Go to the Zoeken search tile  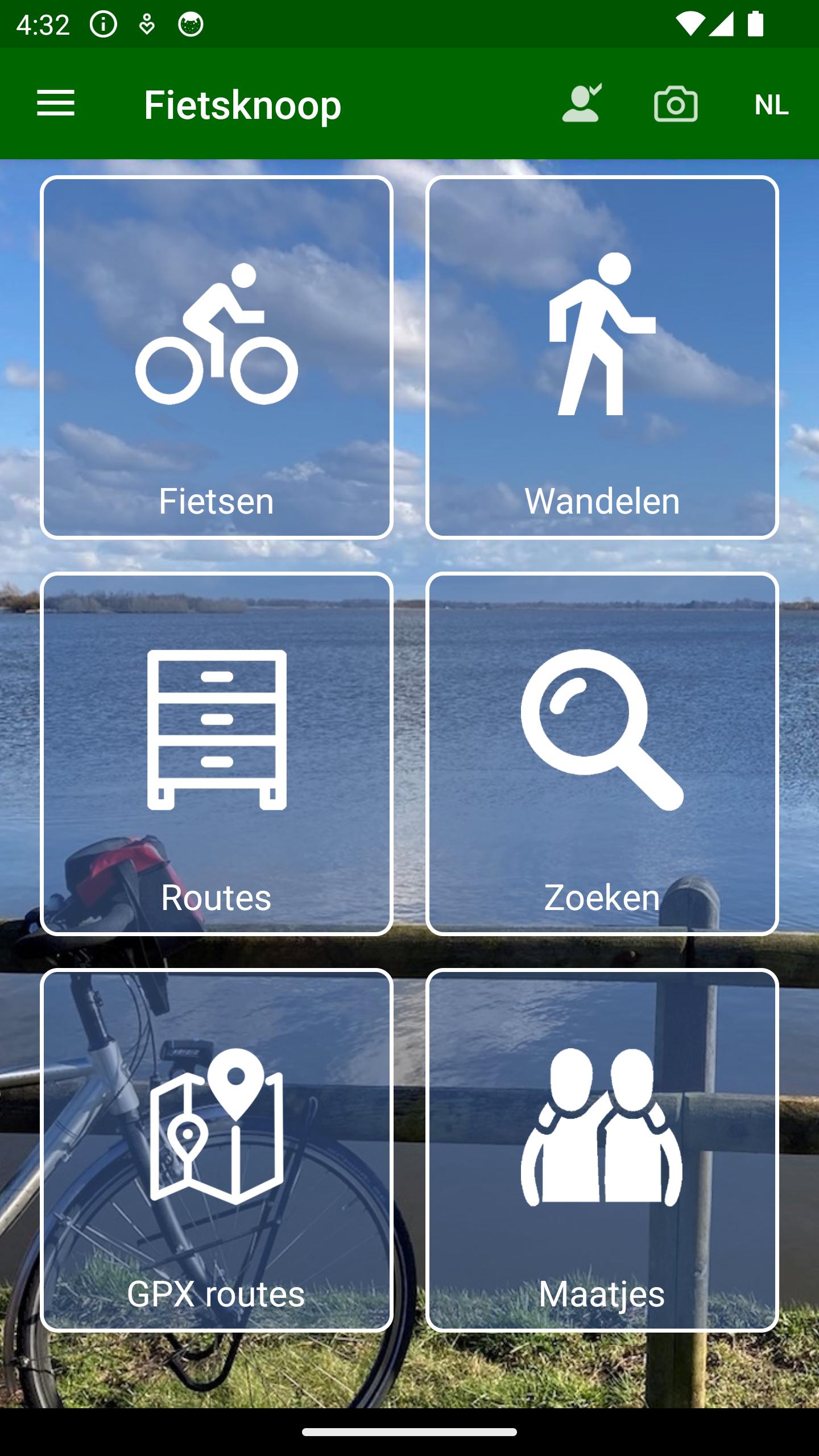[602, 754]
